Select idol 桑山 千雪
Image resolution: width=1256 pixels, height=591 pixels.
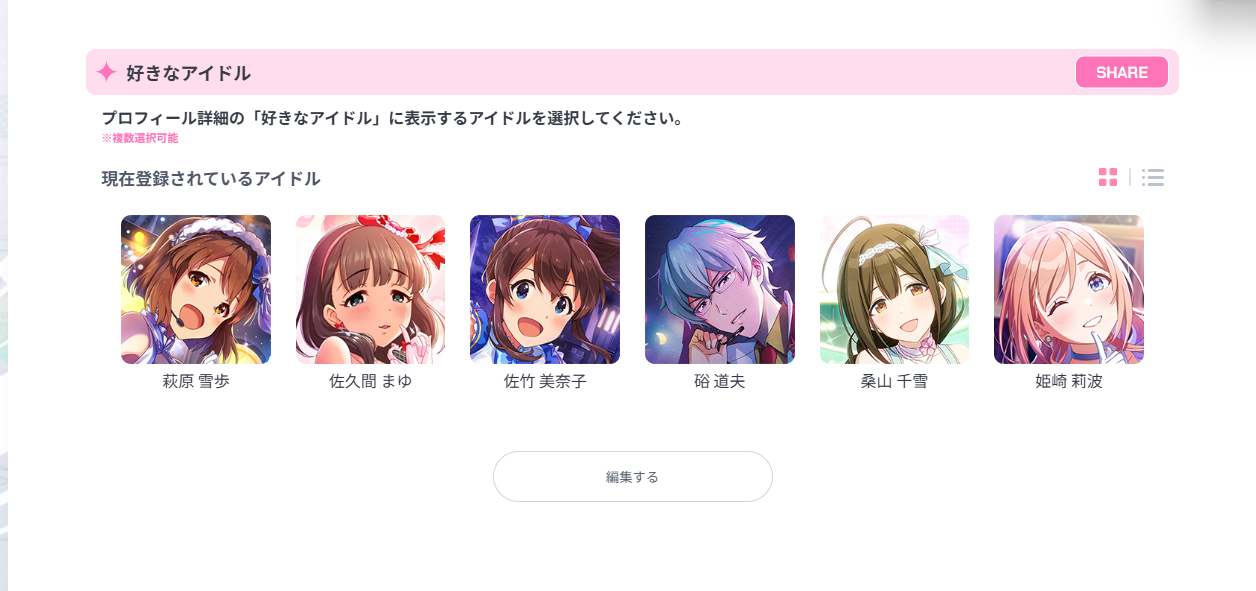[x=894, y=290]
